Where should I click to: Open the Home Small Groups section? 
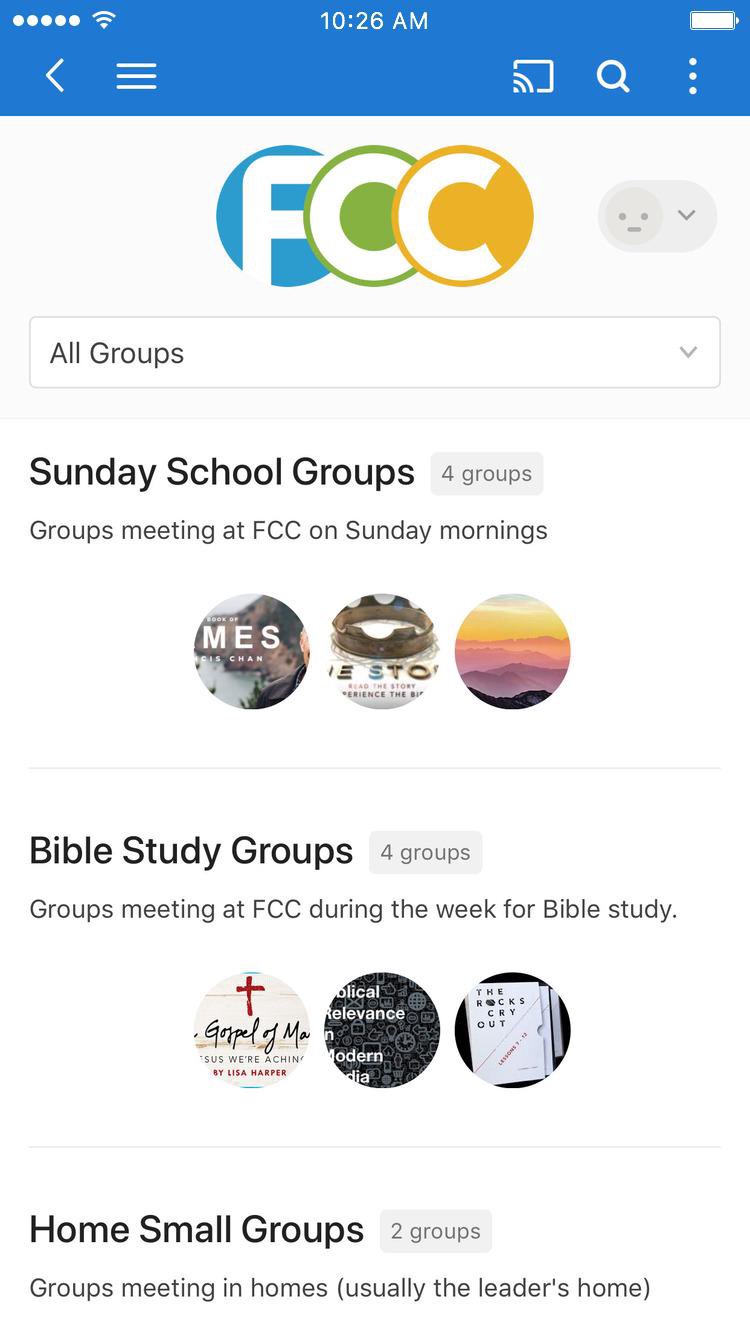click(196, 1230)
